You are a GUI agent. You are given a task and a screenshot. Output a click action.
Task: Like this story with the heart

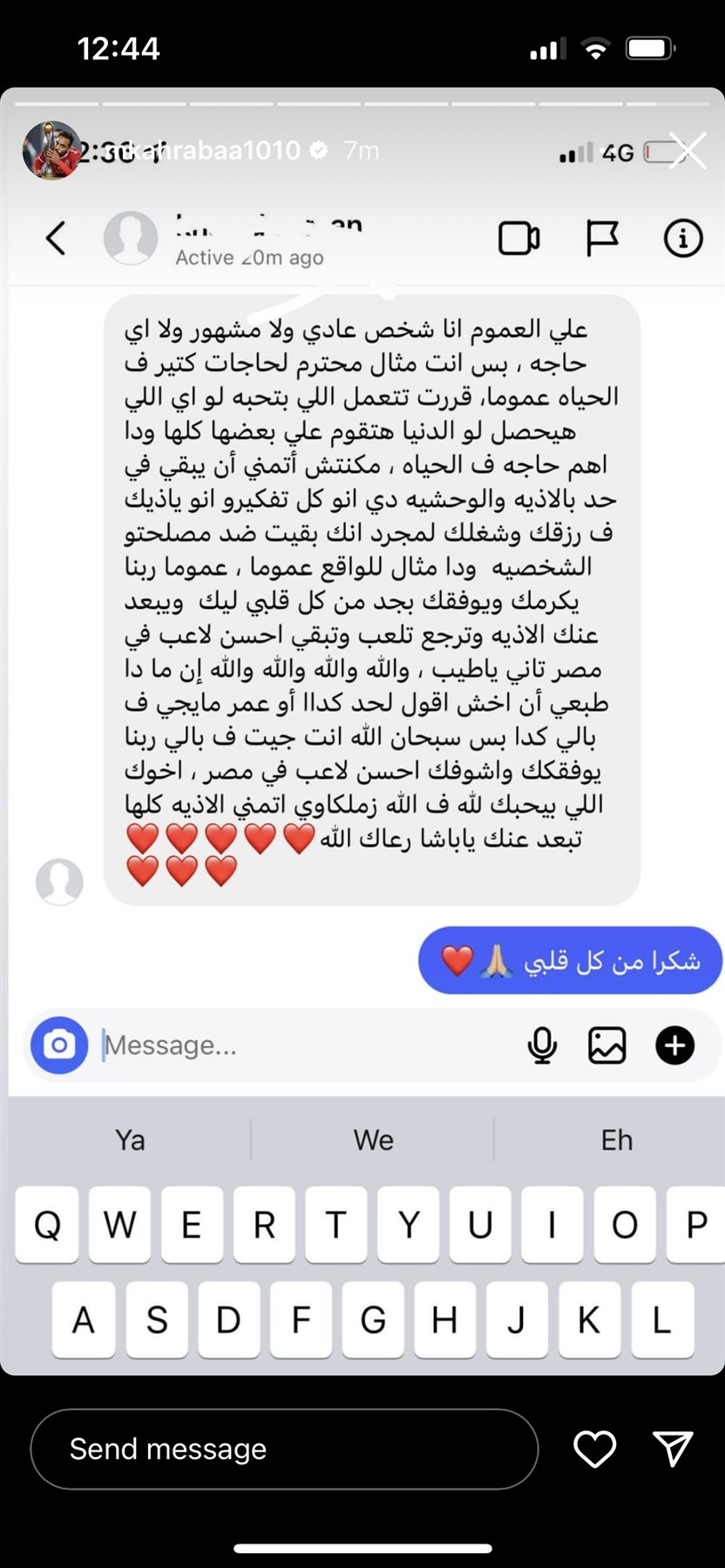595,1449
